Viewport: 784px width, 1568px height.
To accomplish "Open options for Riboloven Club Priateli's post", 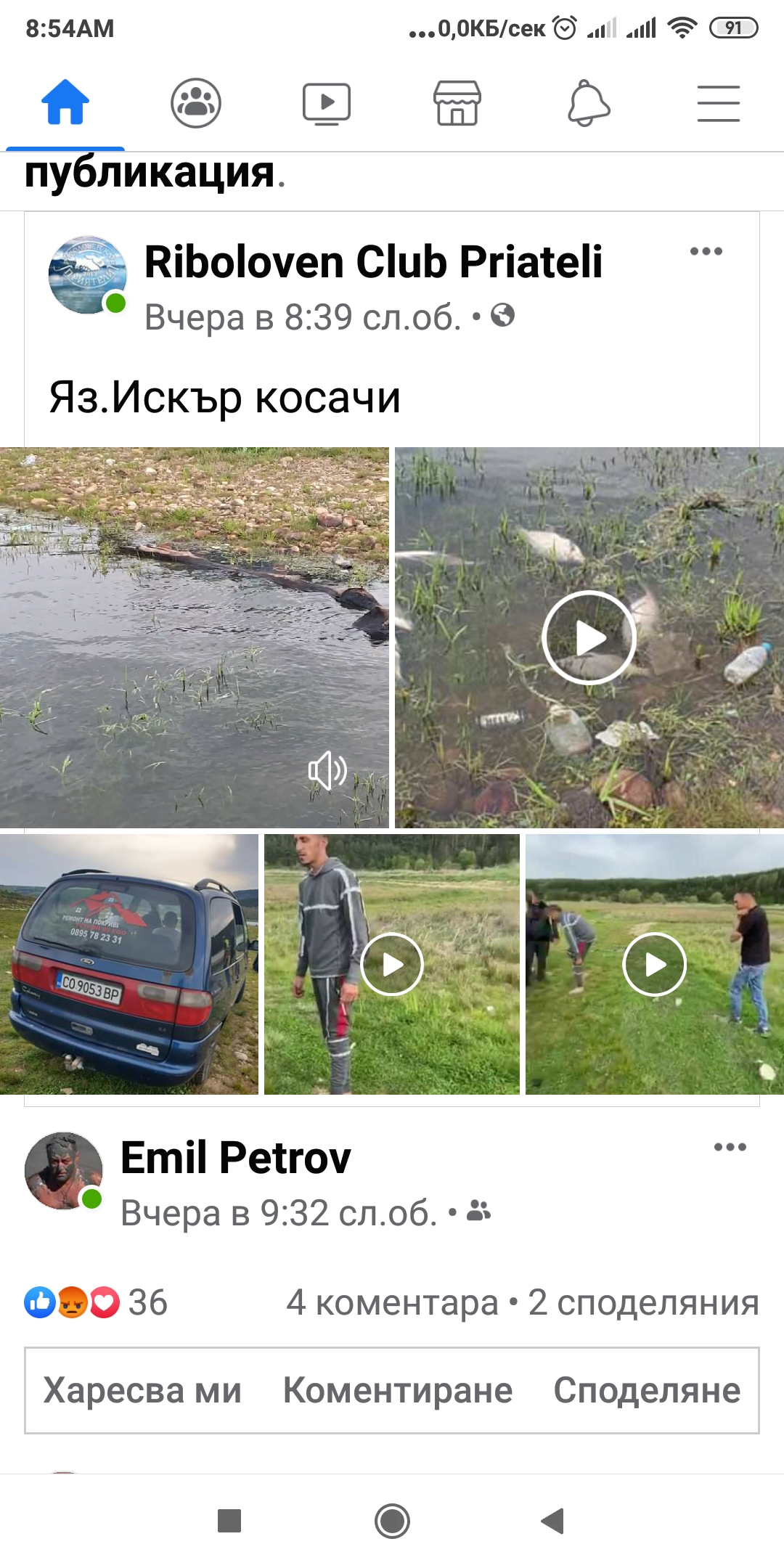I will point(706,252).
